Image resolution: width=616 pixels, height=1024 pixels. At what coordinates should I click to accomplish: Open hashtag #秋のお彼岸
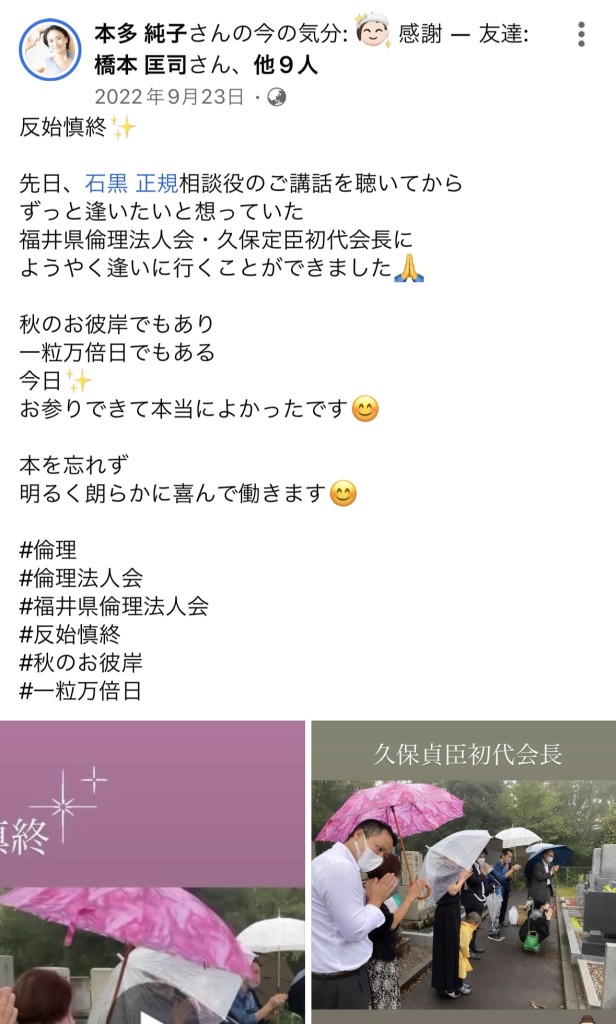coord(81,663)
